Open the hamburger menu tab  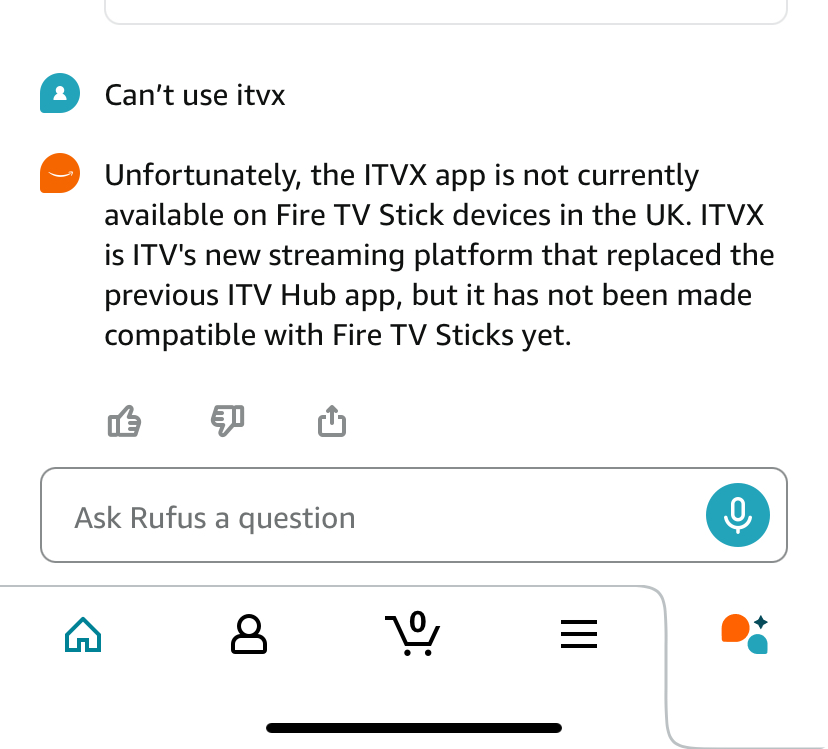578,634
